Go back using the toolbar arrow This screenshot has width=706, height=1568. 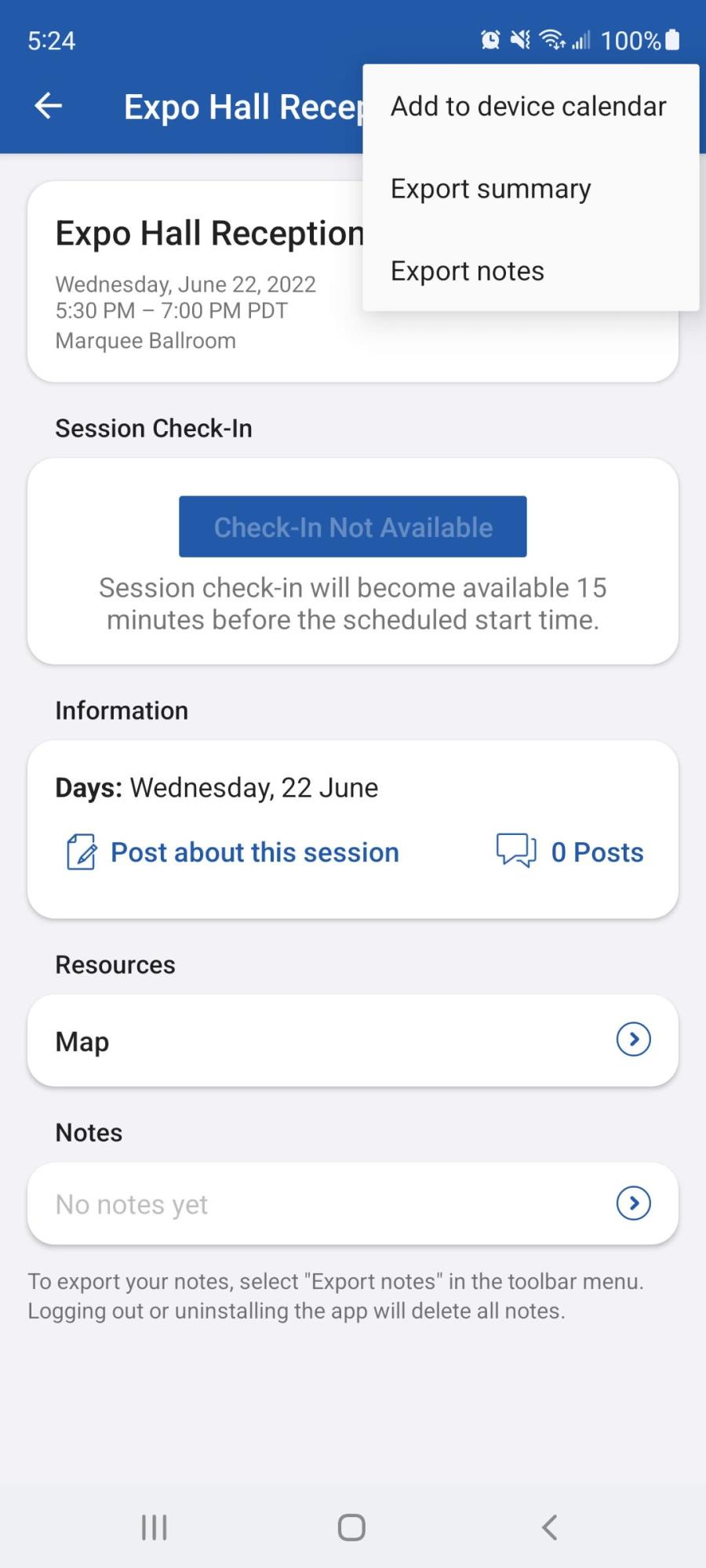pyautogui.click(x=49, y=106)
